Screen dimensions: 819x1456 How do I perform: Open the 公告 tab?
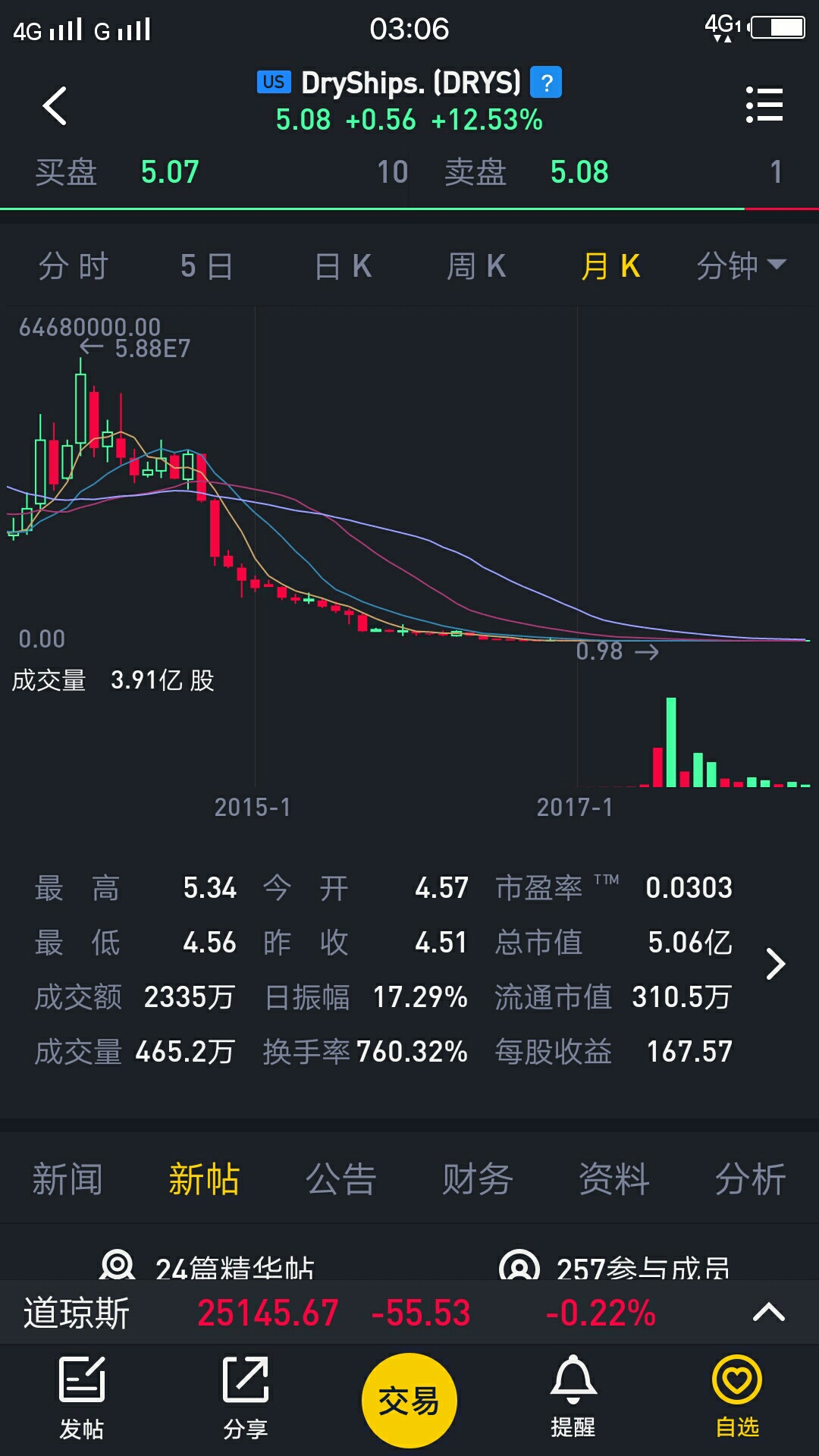pos(341,1179)
